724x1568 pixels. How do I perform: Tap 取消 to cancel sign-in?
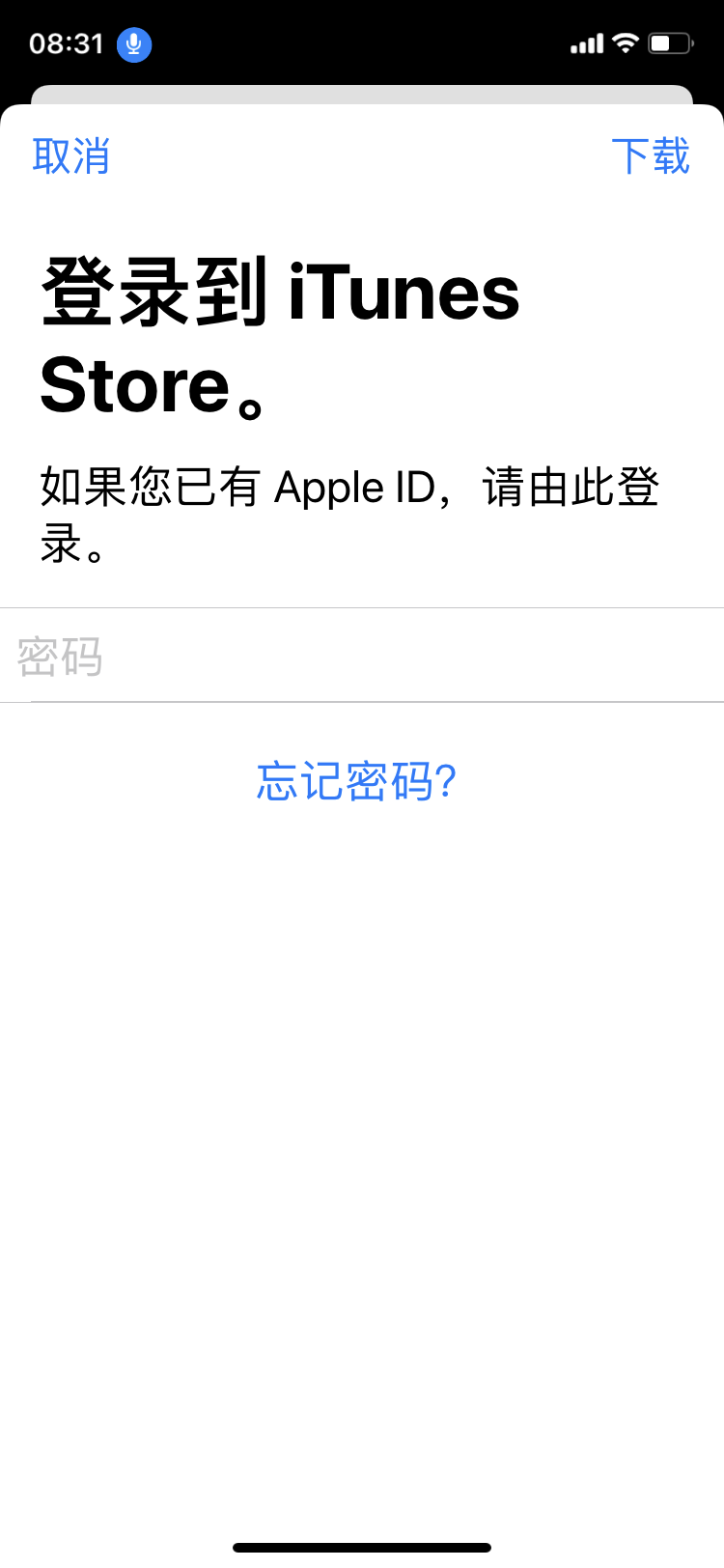70,156
